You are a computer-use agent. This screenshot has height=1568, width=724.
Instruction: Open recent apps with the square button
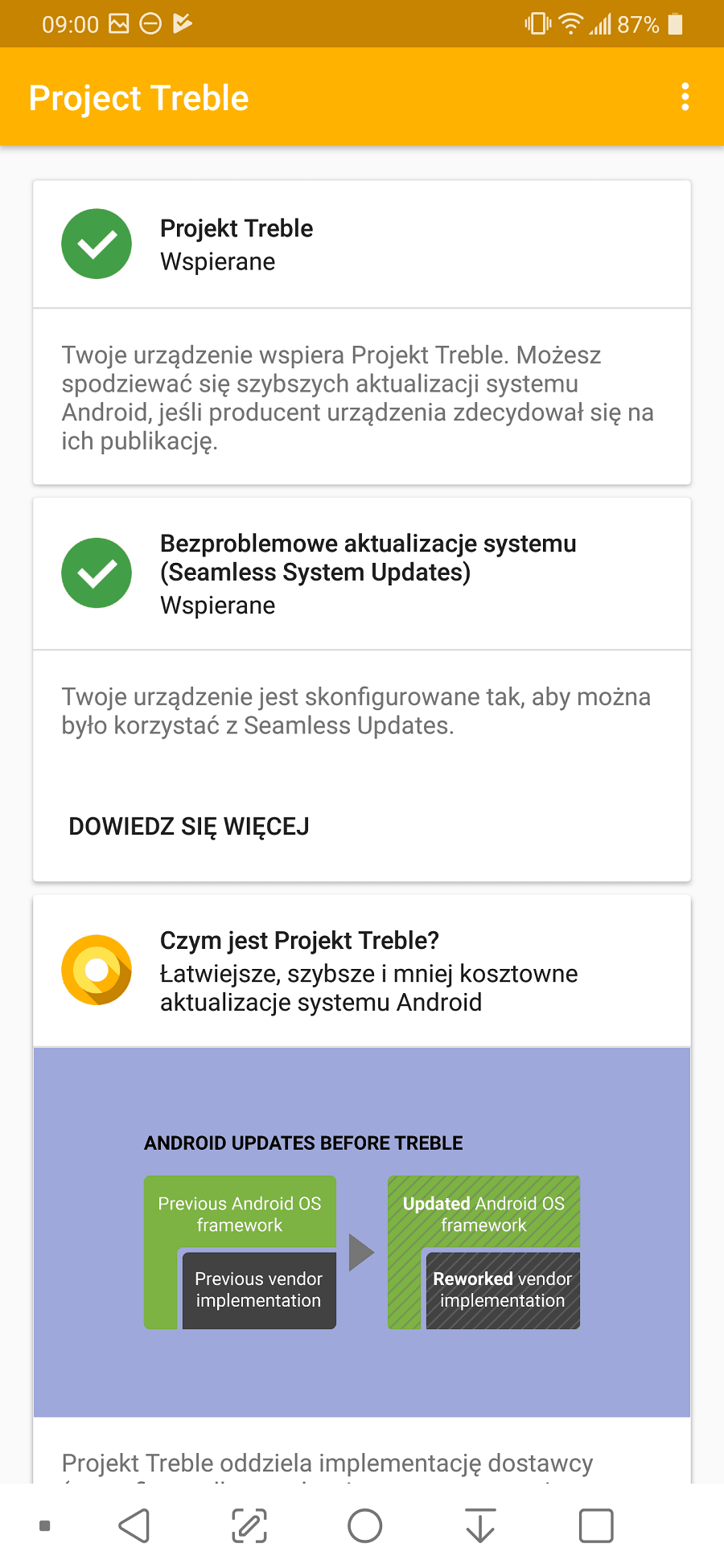596,1525
